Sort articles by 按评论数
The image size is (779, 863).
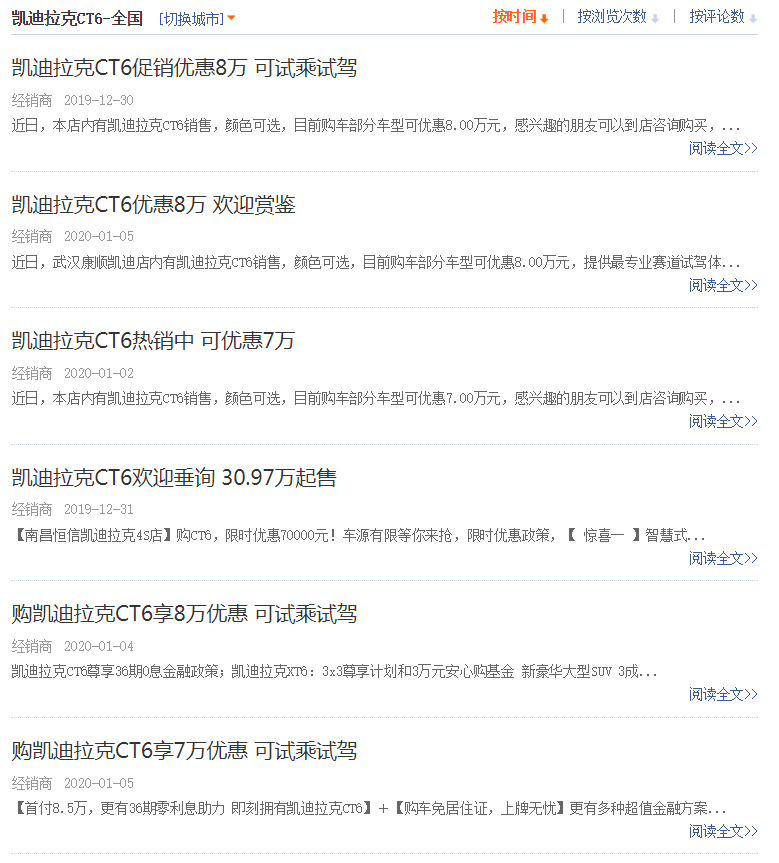coord(722,17)
